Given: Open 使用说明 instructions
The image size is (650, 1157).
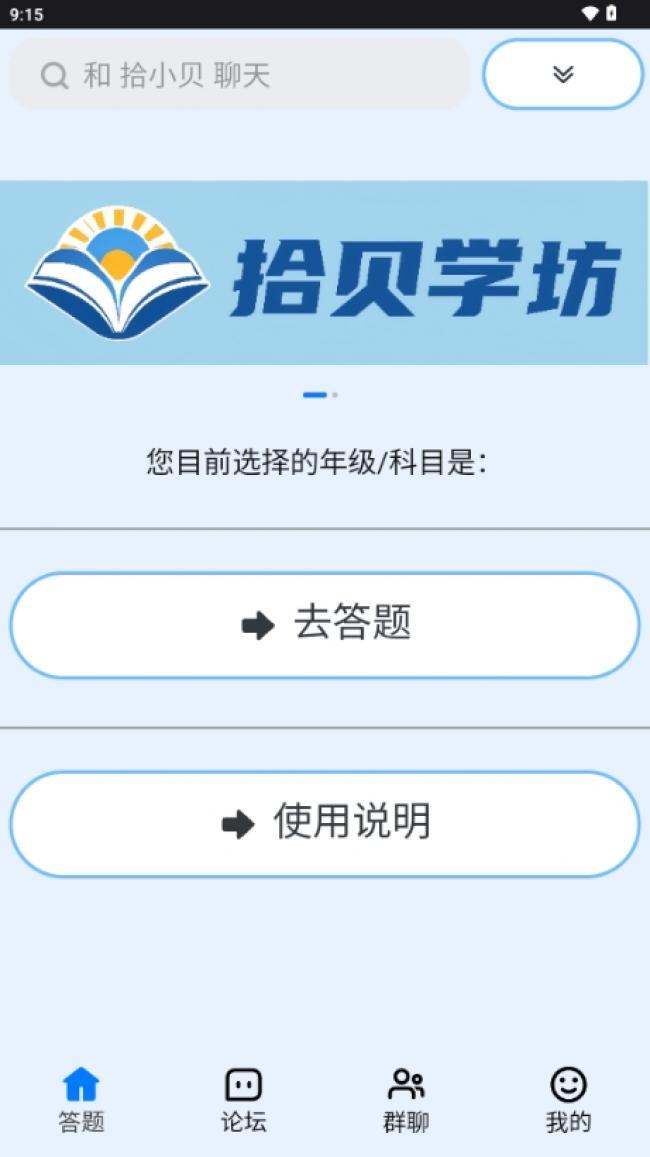Looking at the screenshot, I should click(x=324, y=823).
